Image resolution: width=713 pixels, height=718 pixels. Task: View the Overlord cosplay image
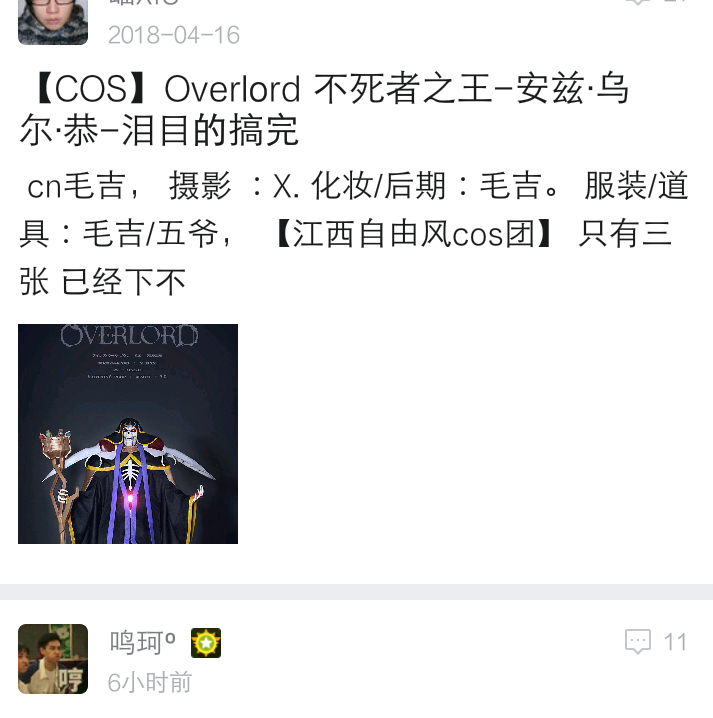coord(128,434)
